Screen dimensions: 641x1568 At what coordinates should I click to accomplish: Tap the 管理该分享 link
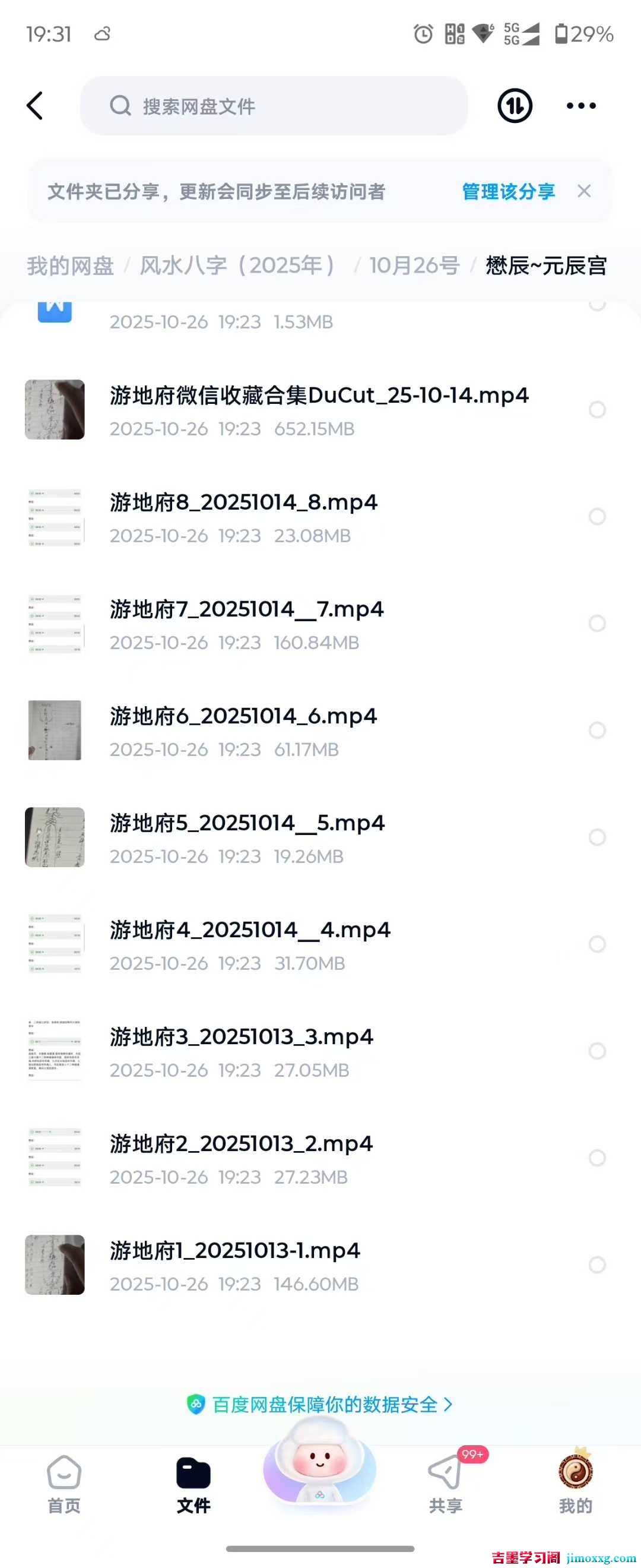tap(509, 192)
